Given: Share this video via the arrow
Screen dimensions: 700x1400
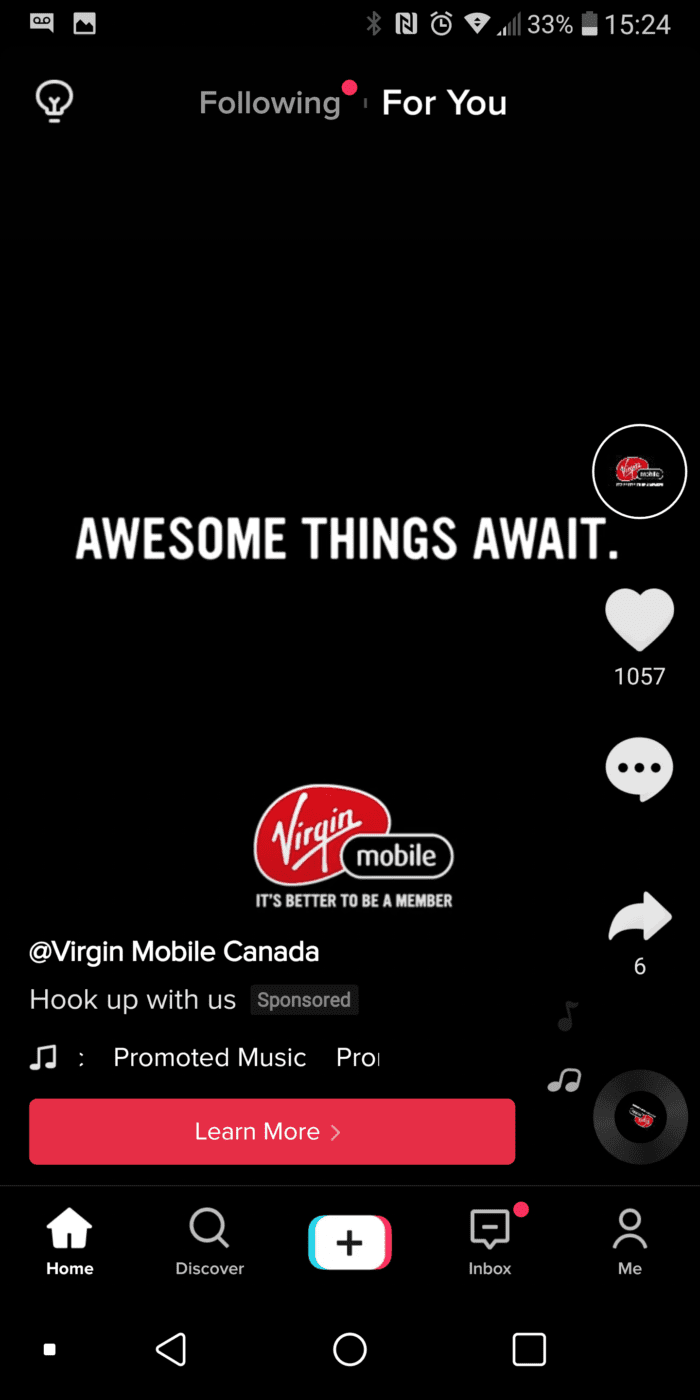Looking at the screenshot, I should [640, 917].
